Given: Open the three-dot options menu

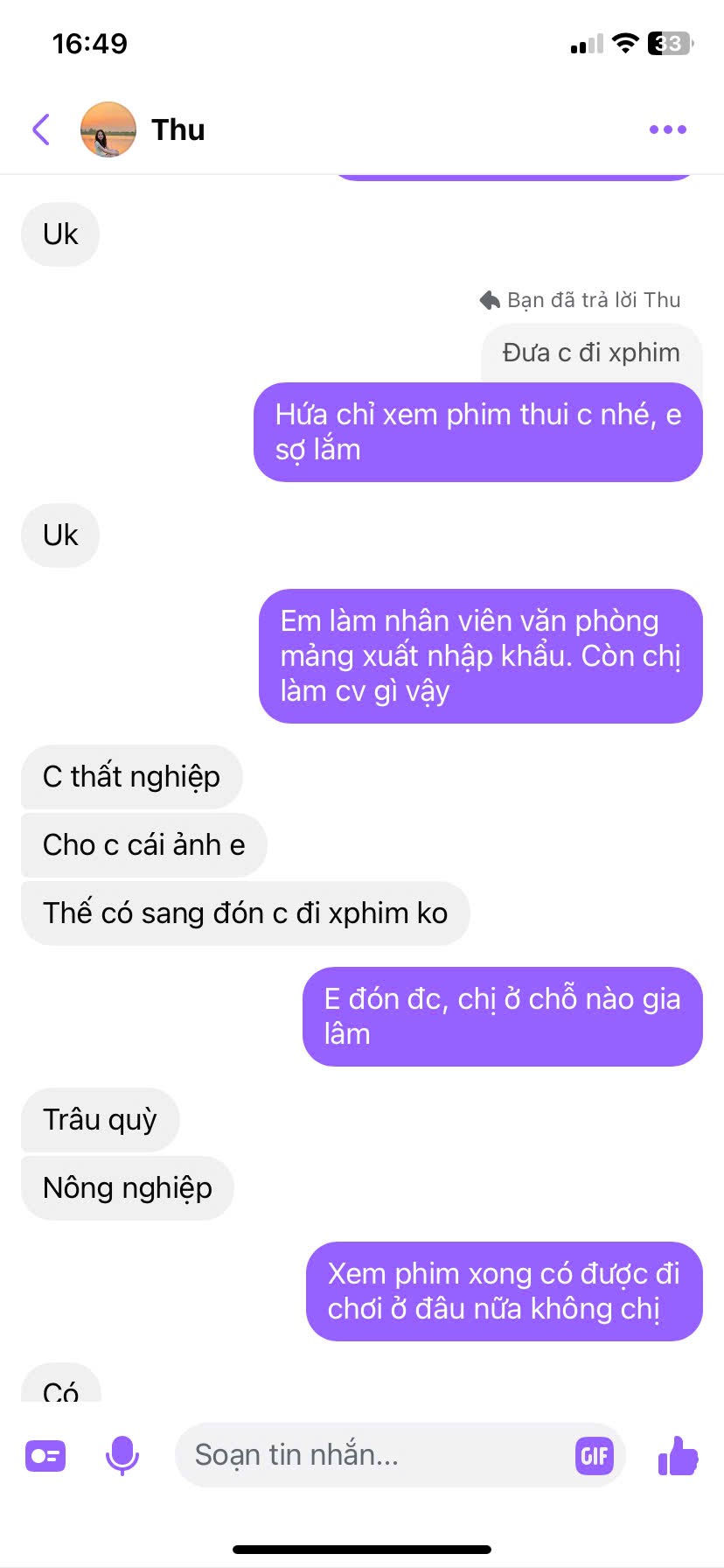Looking at the screenshot, I should click(x=667, y=129).
